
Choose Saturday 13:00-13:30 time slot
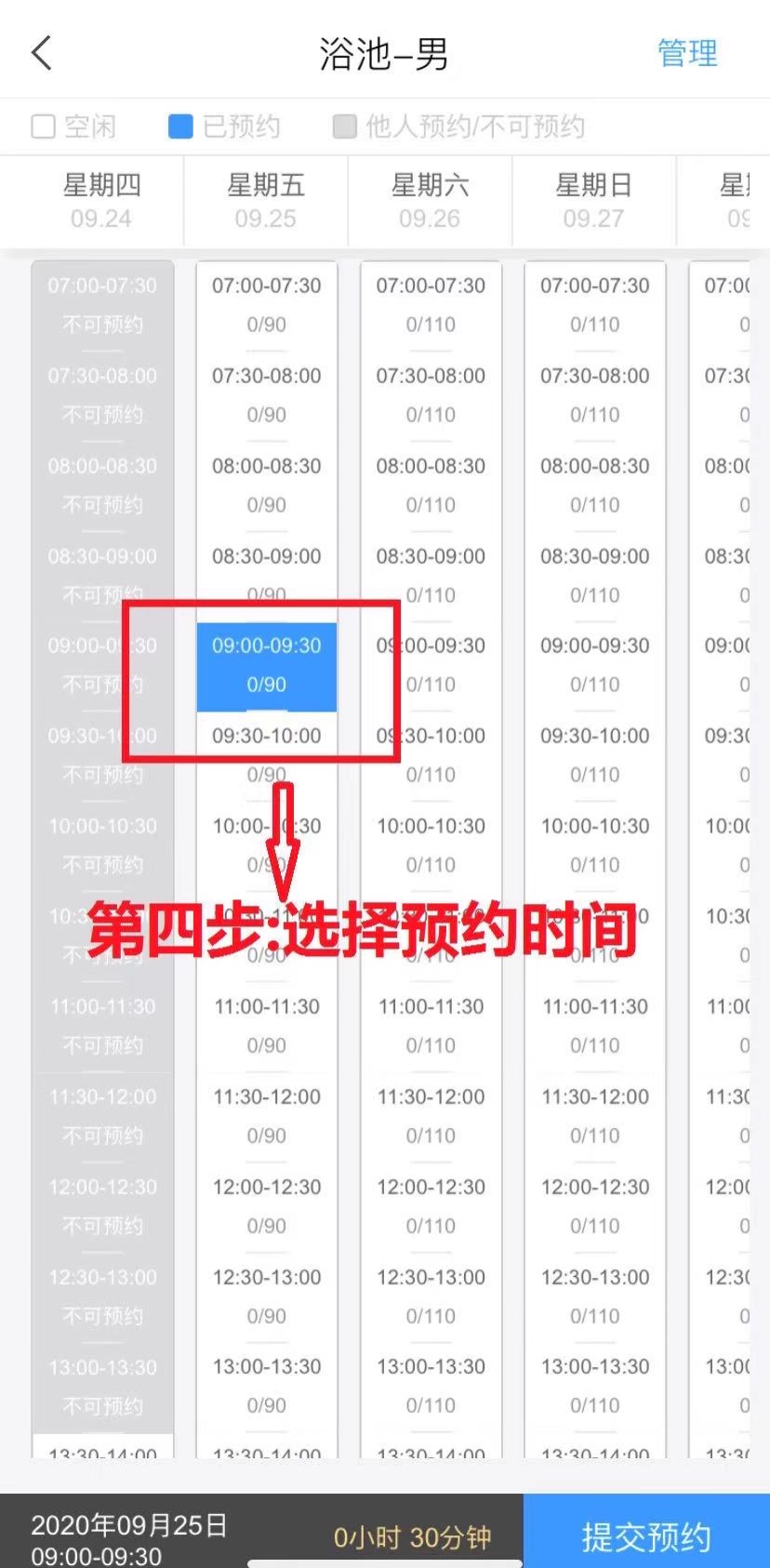click(431, 1386)
